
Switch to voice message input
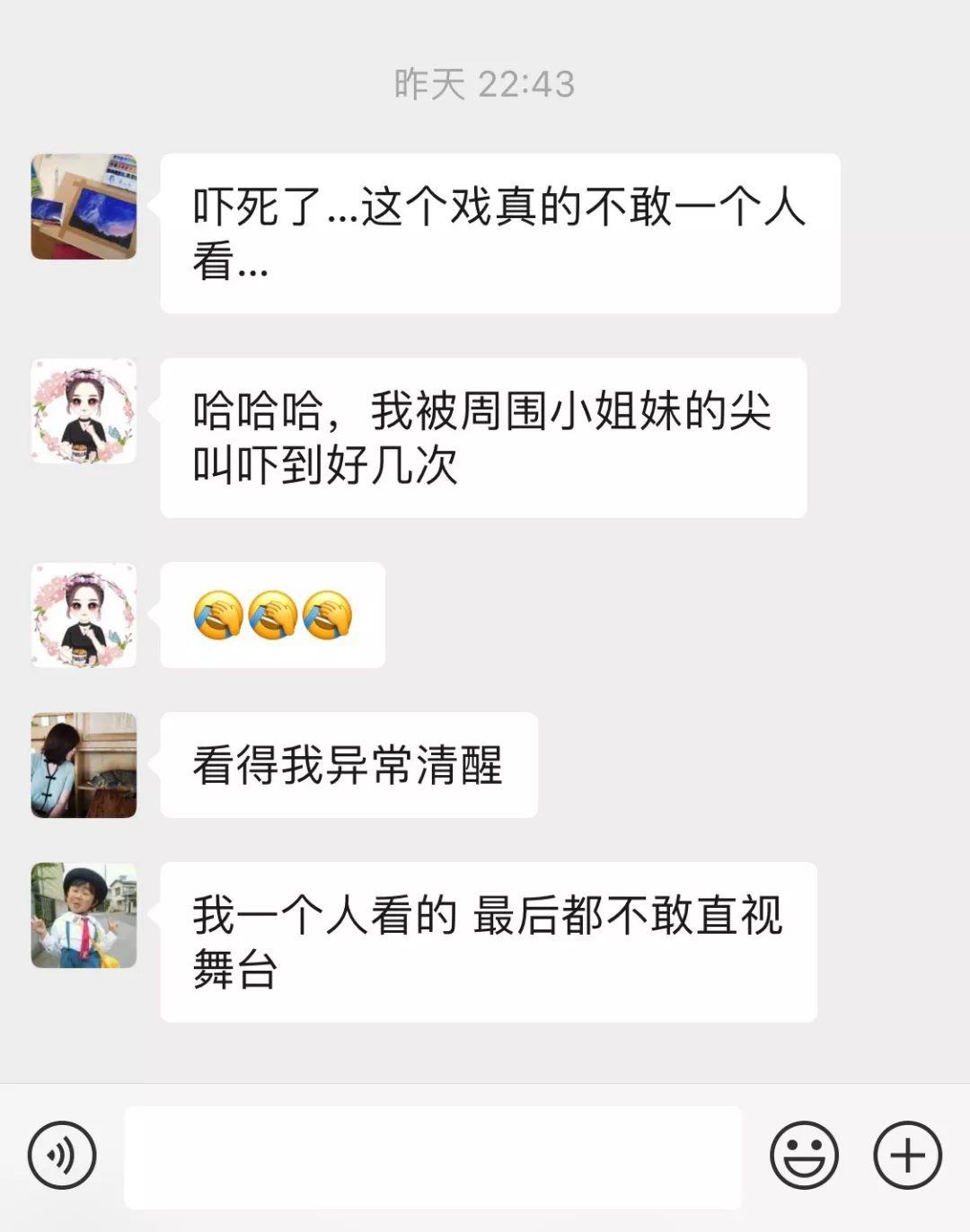pos(62,1155)
